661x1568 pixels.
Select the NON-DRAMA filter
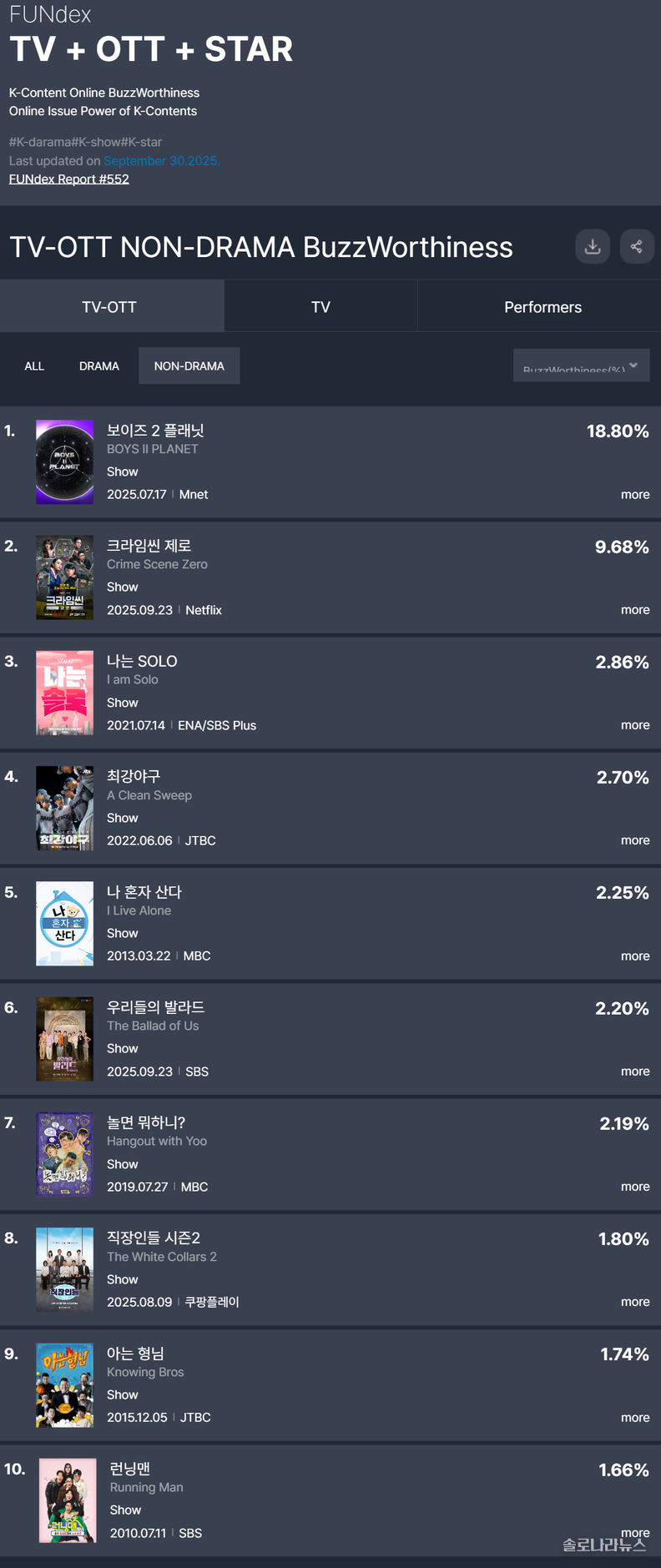coord(189,366)
